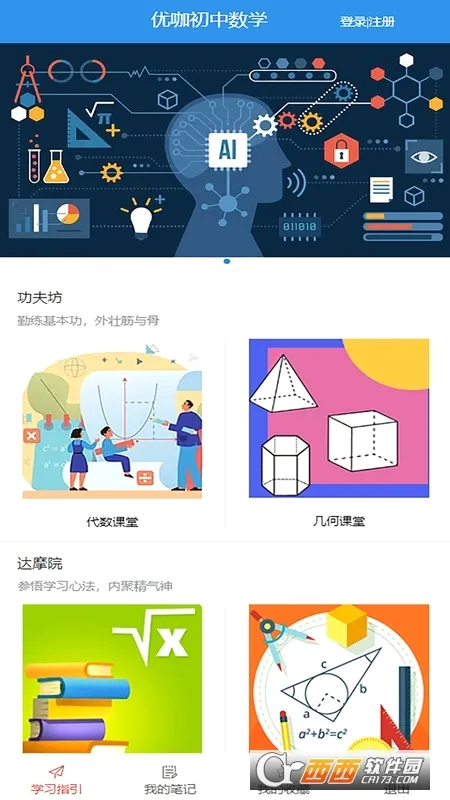Open the AI banner at the top
450x800 pixels.
click(x=225, y=150)
